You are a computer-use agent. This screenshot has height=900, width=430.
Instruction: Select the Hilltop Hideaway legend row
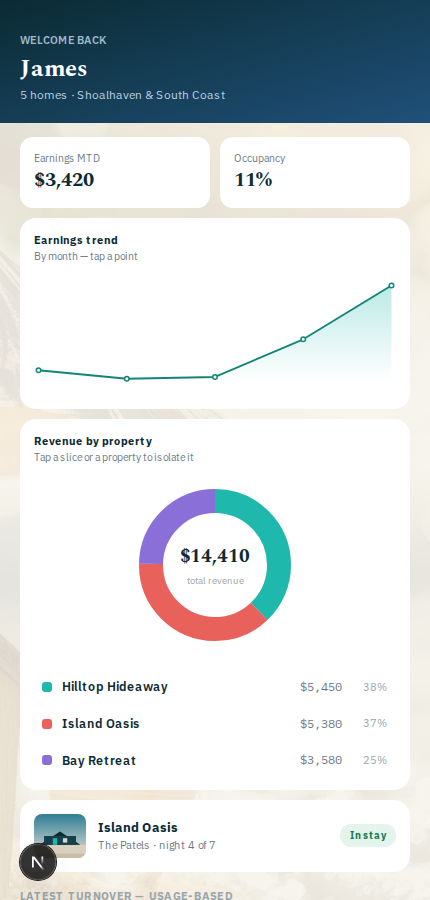(x=215, y=687)
